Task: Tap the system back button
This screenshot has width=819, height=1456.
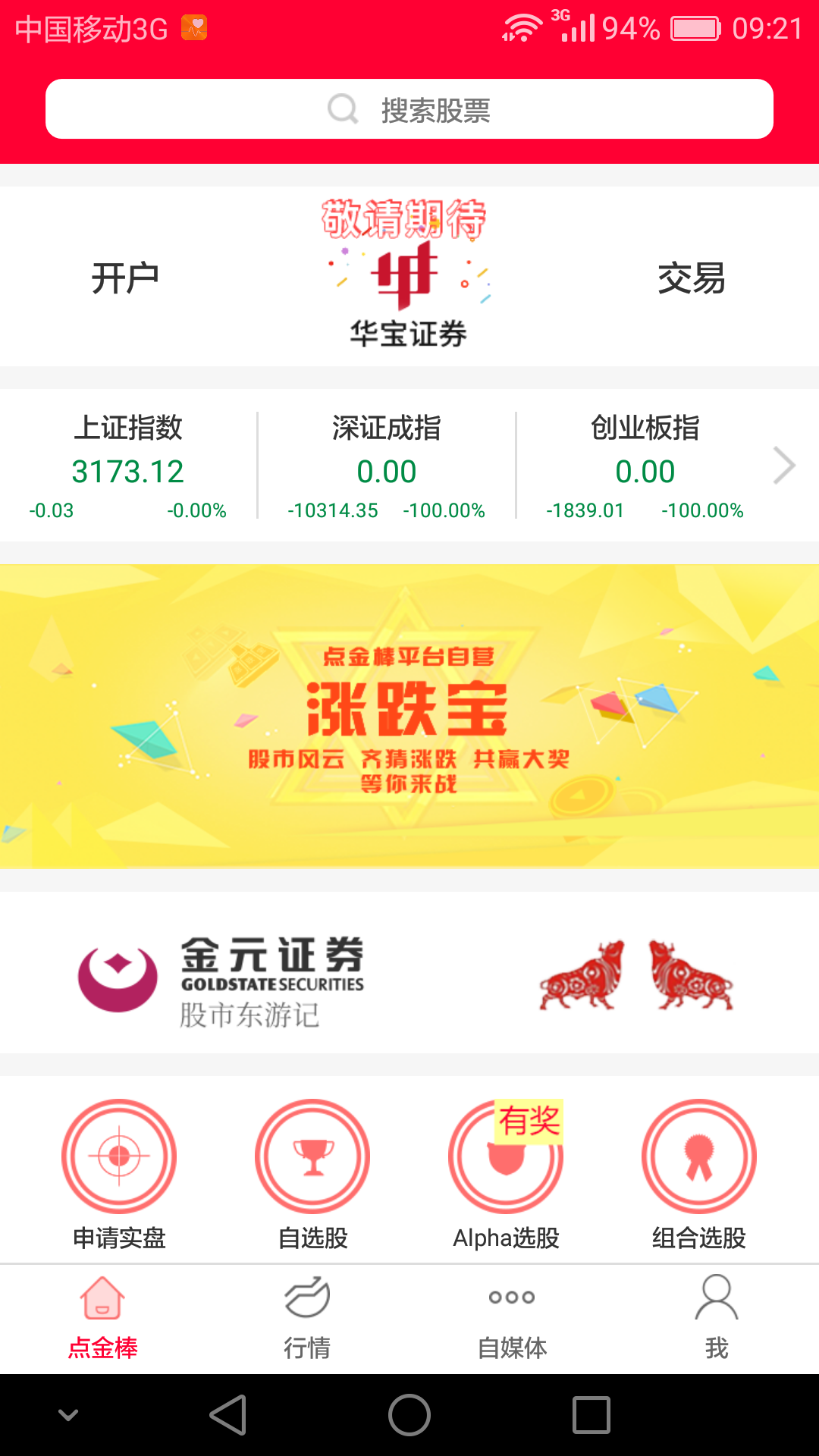Action: [228, 1415]
